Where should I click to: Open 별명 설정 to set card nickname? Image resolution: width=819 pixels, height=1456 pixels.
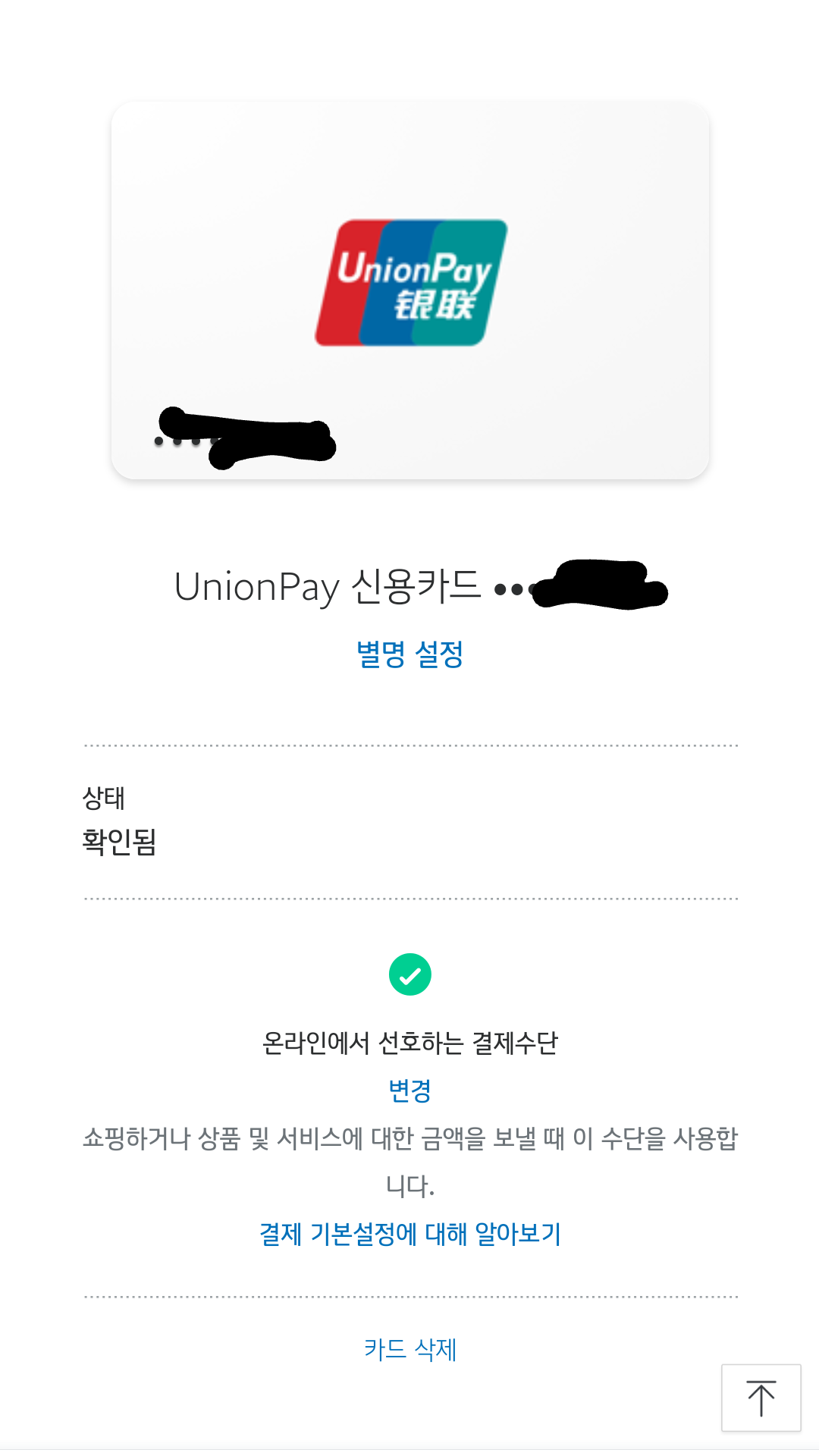(409, 651)
